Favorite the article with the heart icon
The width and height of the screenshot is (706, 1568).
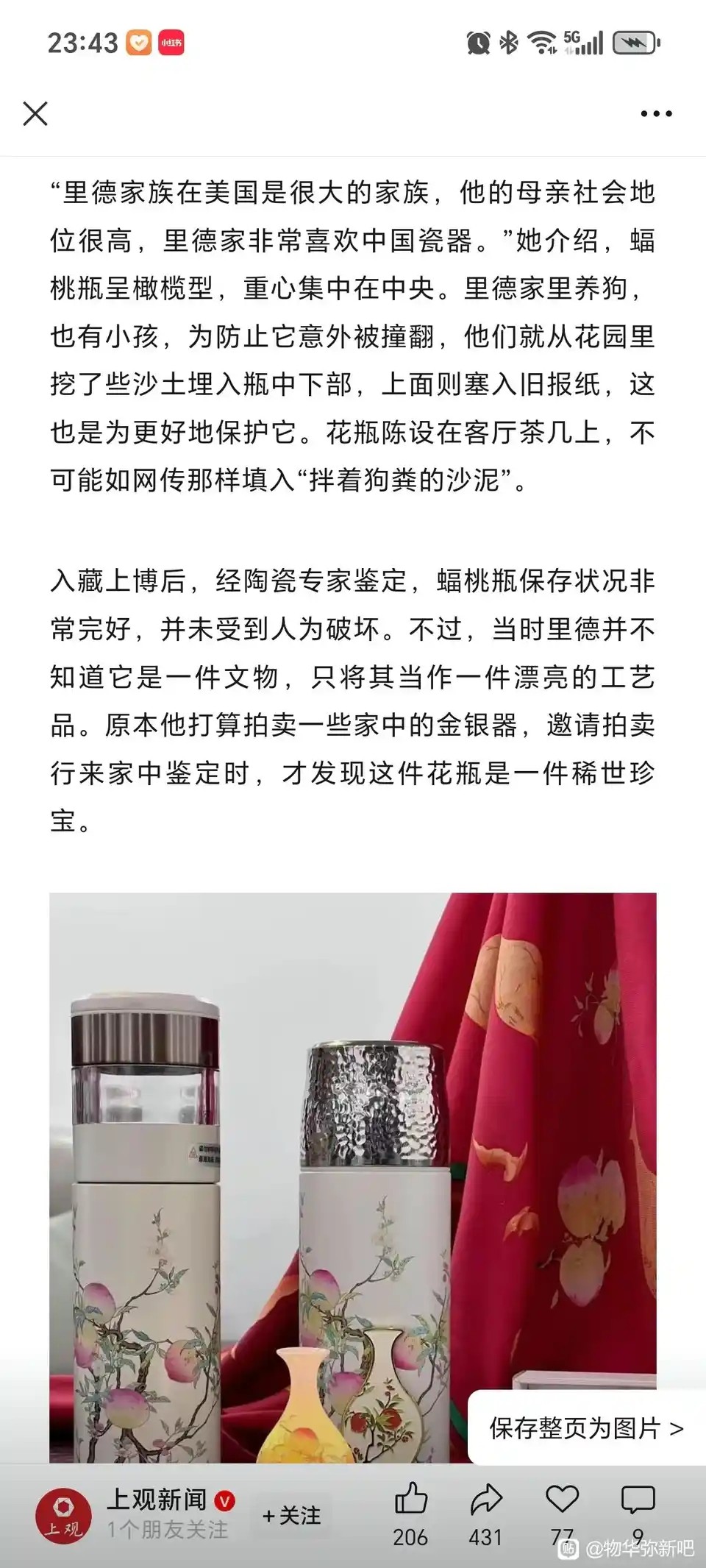[563, 1498]
